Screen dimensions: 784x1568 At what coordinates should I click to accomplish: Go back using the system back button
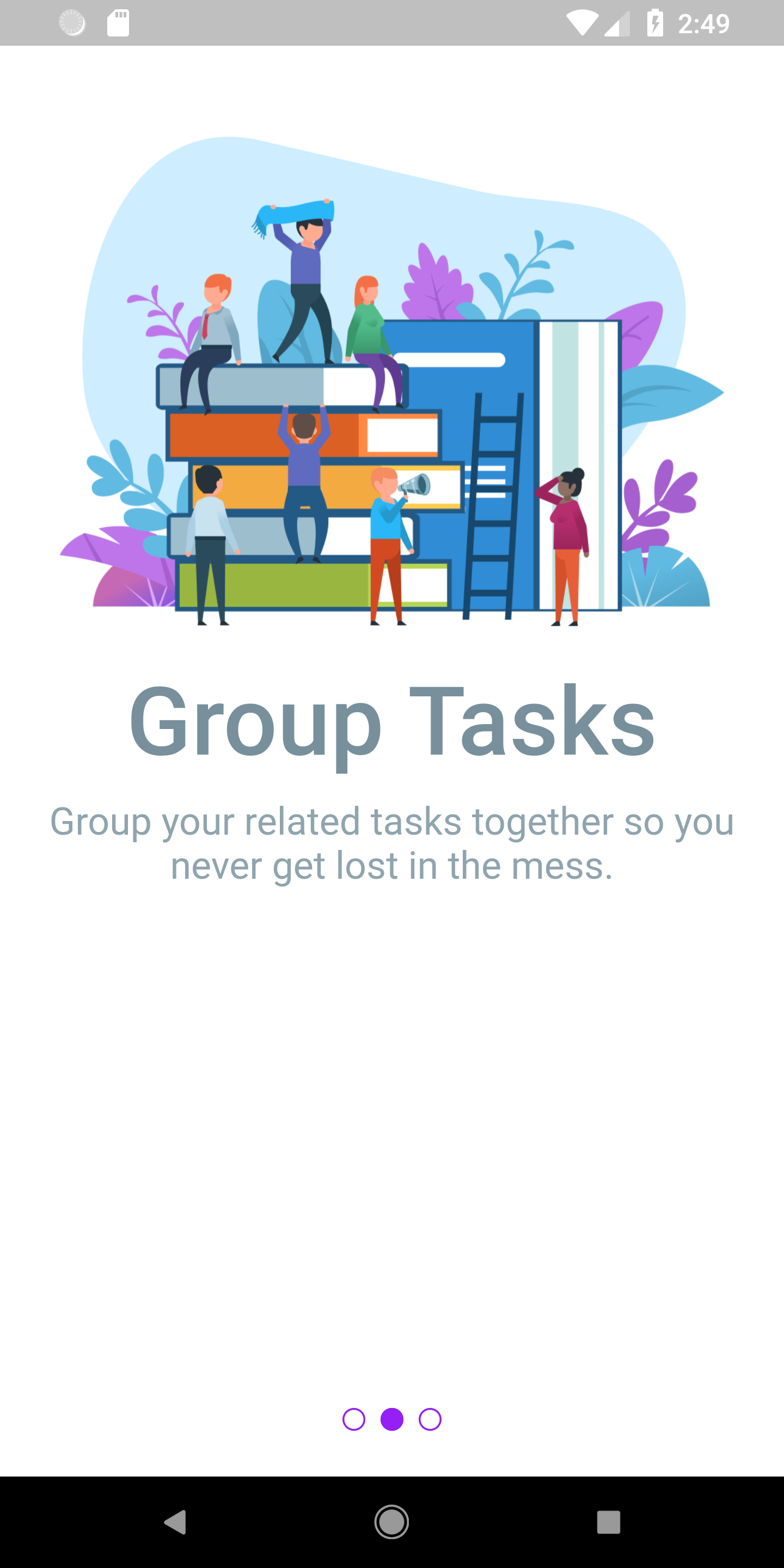pos(175,1522)
